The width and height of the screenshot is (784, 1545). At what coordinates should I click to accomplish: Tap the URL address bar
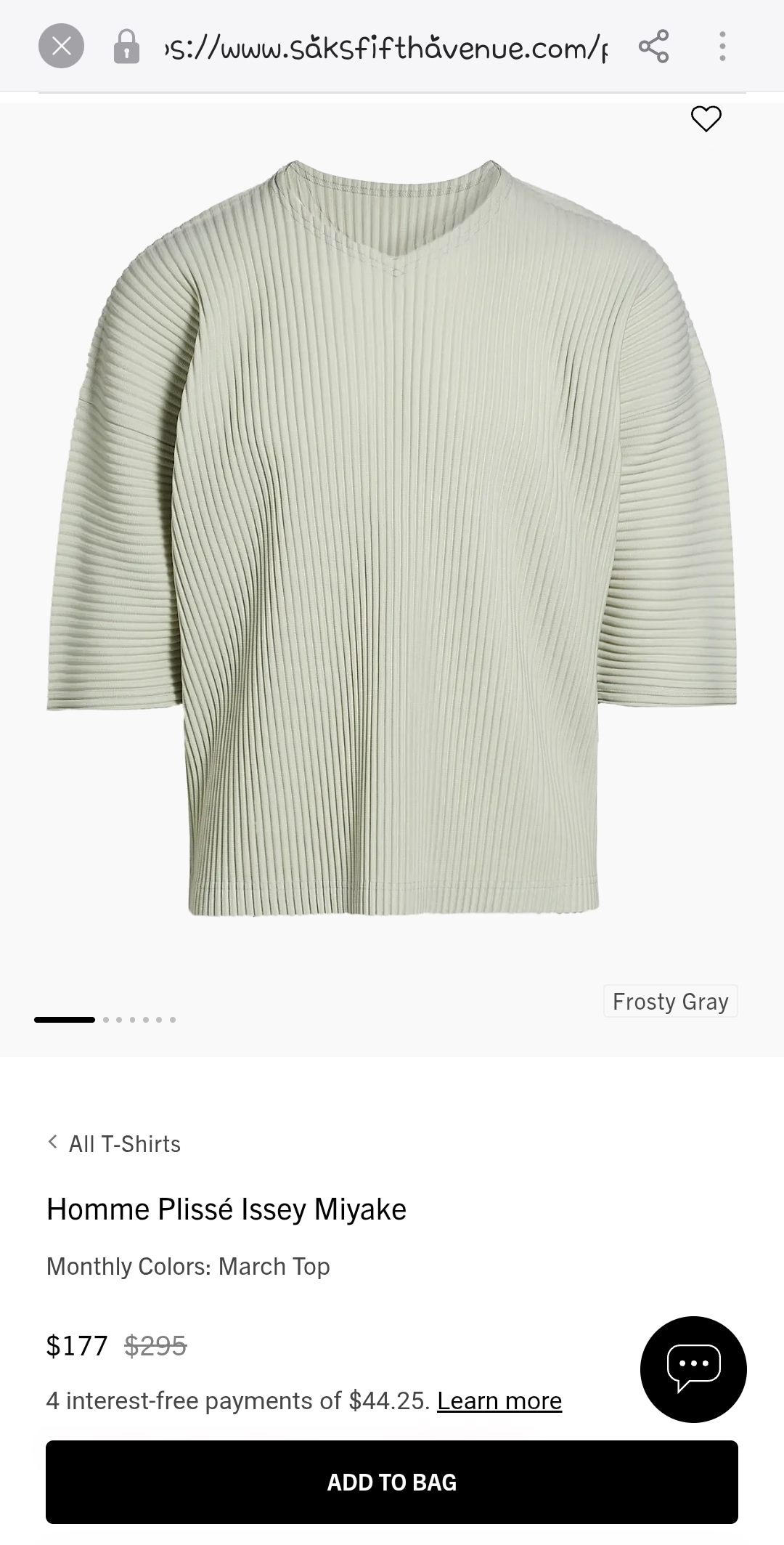pos(385,48)
